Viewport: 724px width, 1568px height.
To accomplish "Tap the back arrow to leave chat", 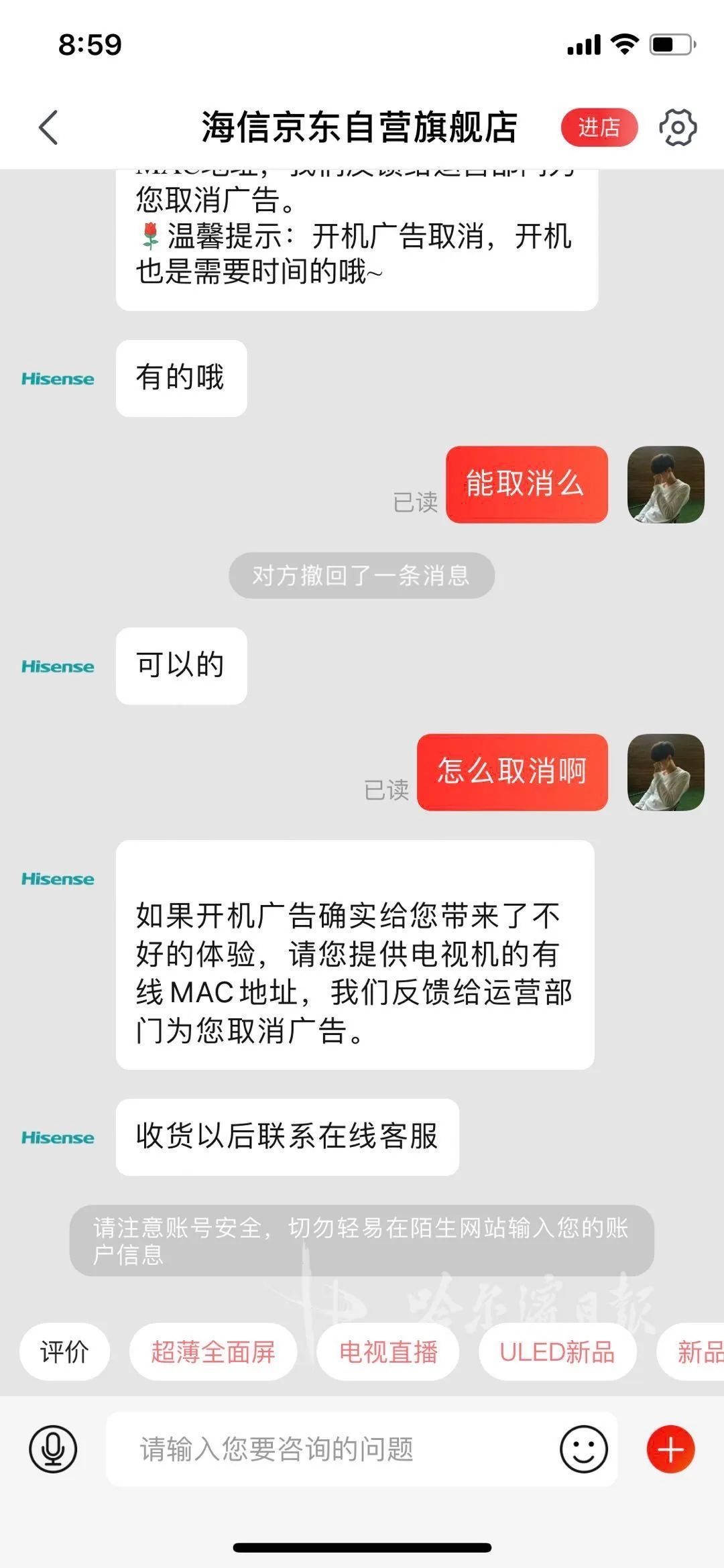I will tap(46, 127).
